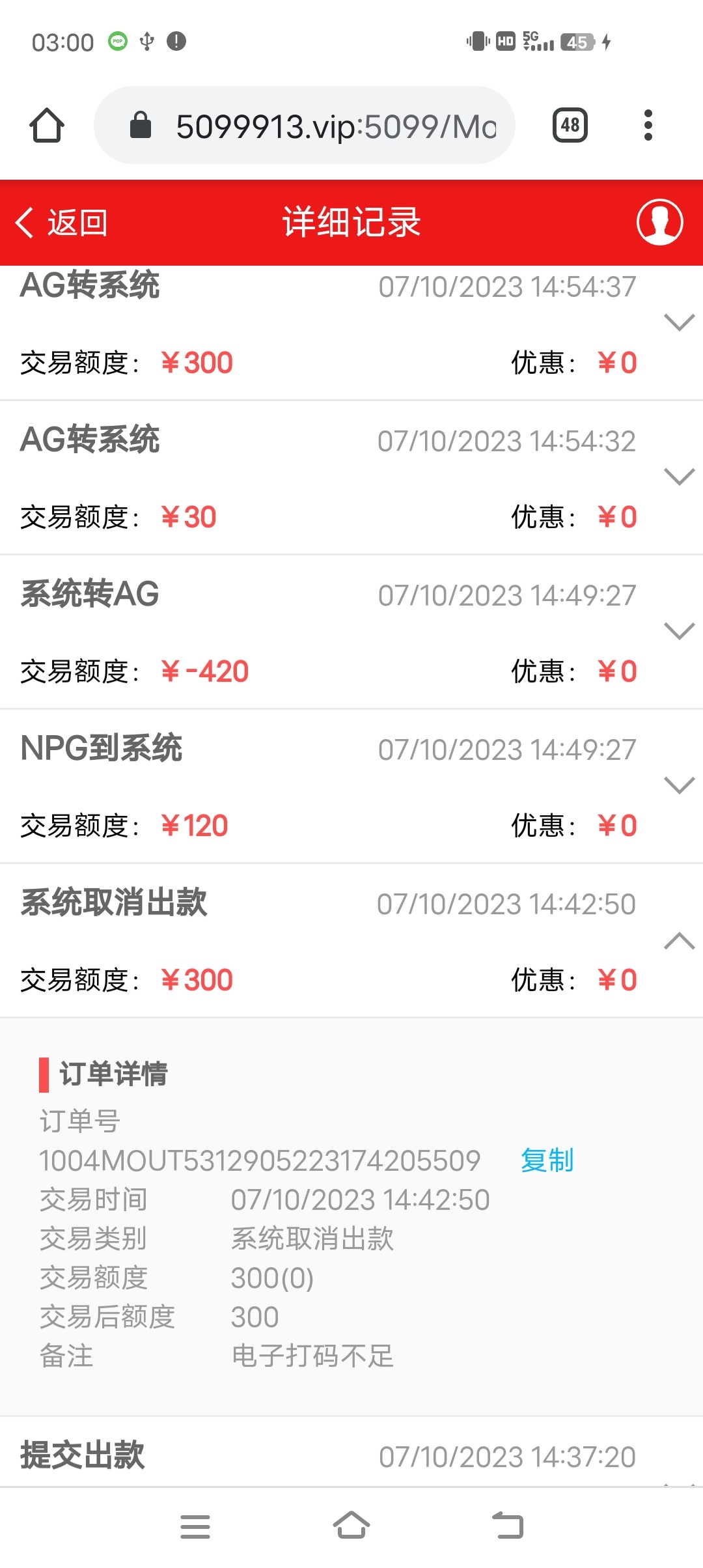Open the browser tab switcher
703x1568 pixels.
pyautogui.click(x=570, y=125)
